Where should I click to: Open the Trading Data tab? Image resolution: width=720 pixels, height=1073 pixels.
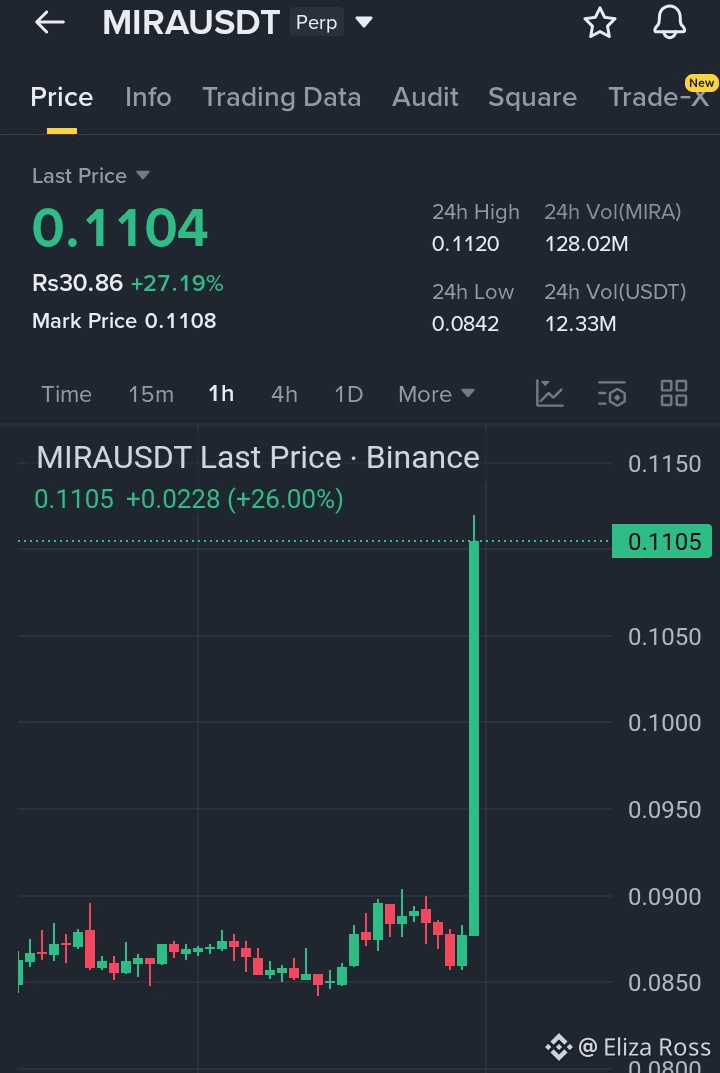pyautogui.click(x=281, y=97)
